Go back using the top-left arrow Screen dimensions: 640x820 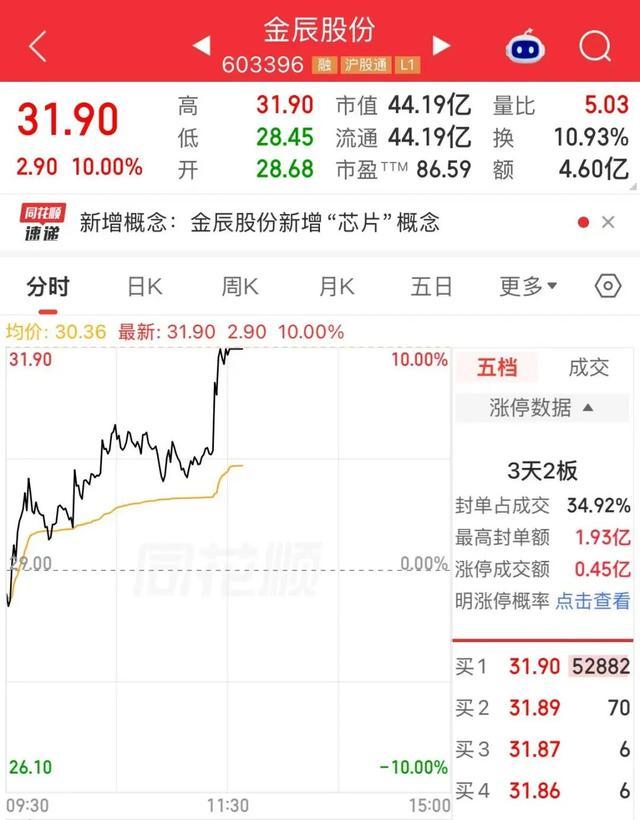click(38, 46)
